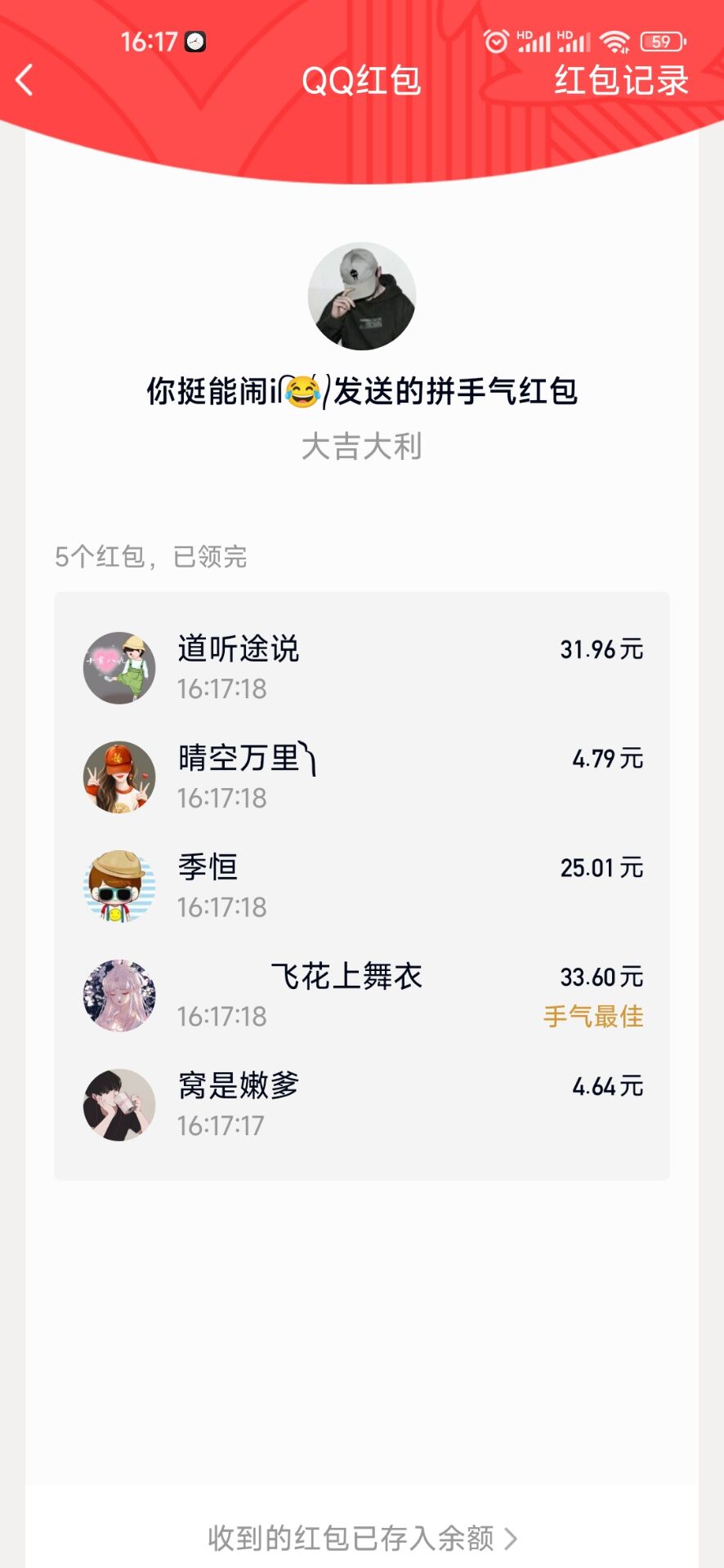Tap 道听途说's profile avatar

point(118,668)
